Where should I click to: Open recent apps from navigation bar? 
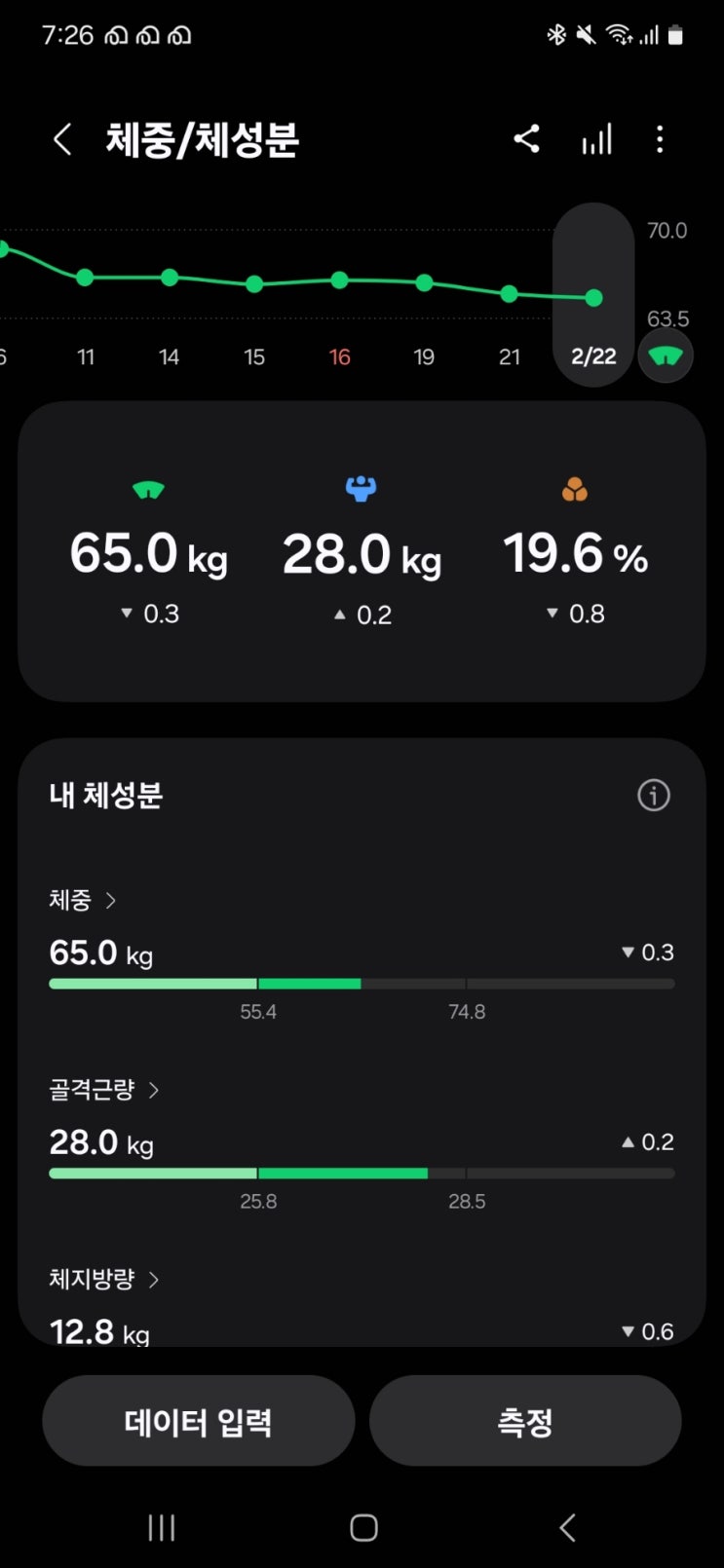pyautogui.click(x=162, y=1527)
